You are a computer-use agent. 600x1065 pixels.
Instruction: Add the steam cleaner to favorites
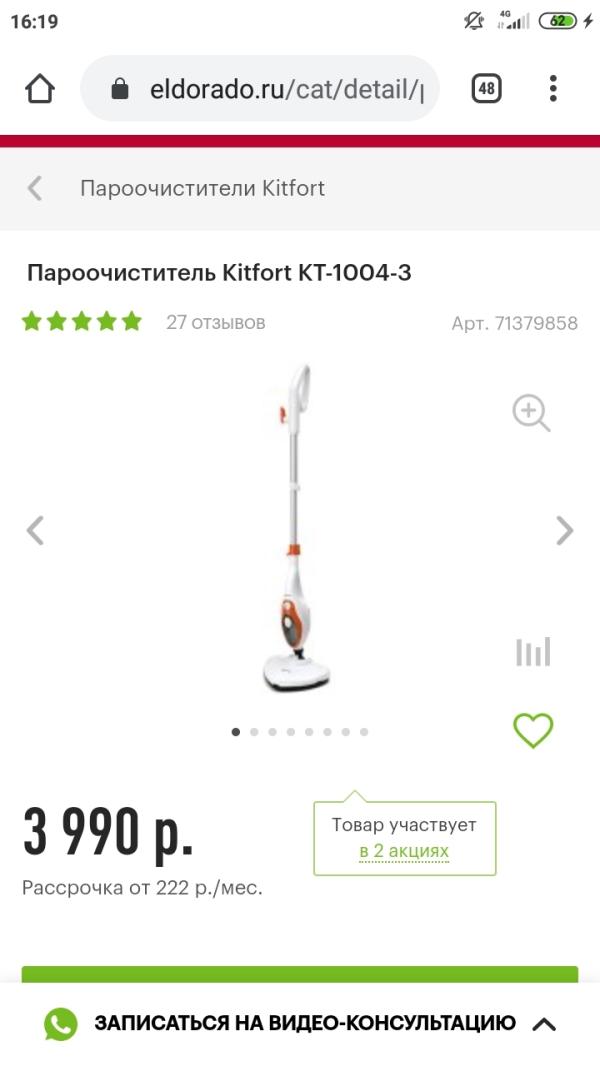pos(533,730)
